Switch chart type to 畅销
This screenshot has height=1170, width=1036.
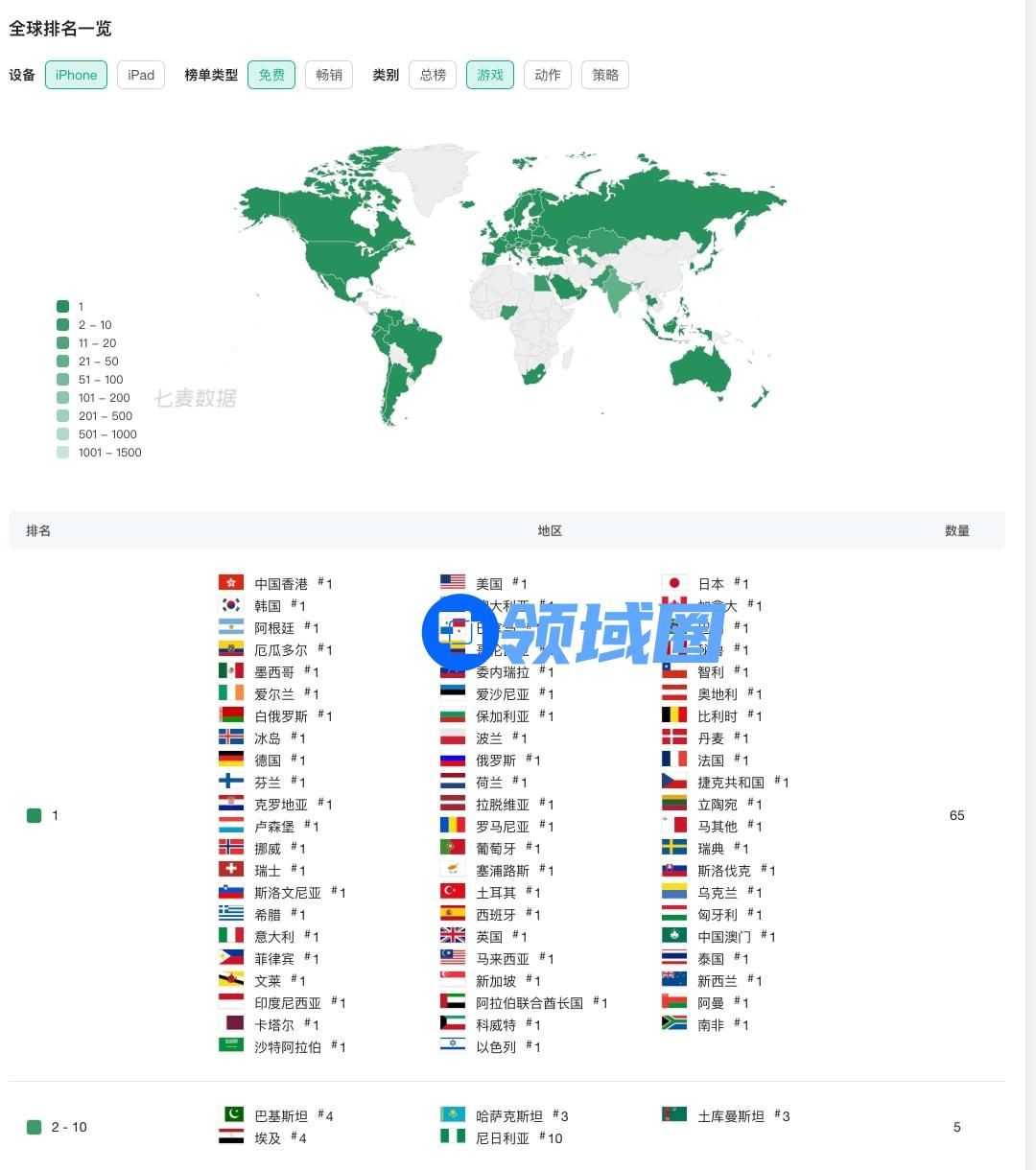[x=329, y=75]
